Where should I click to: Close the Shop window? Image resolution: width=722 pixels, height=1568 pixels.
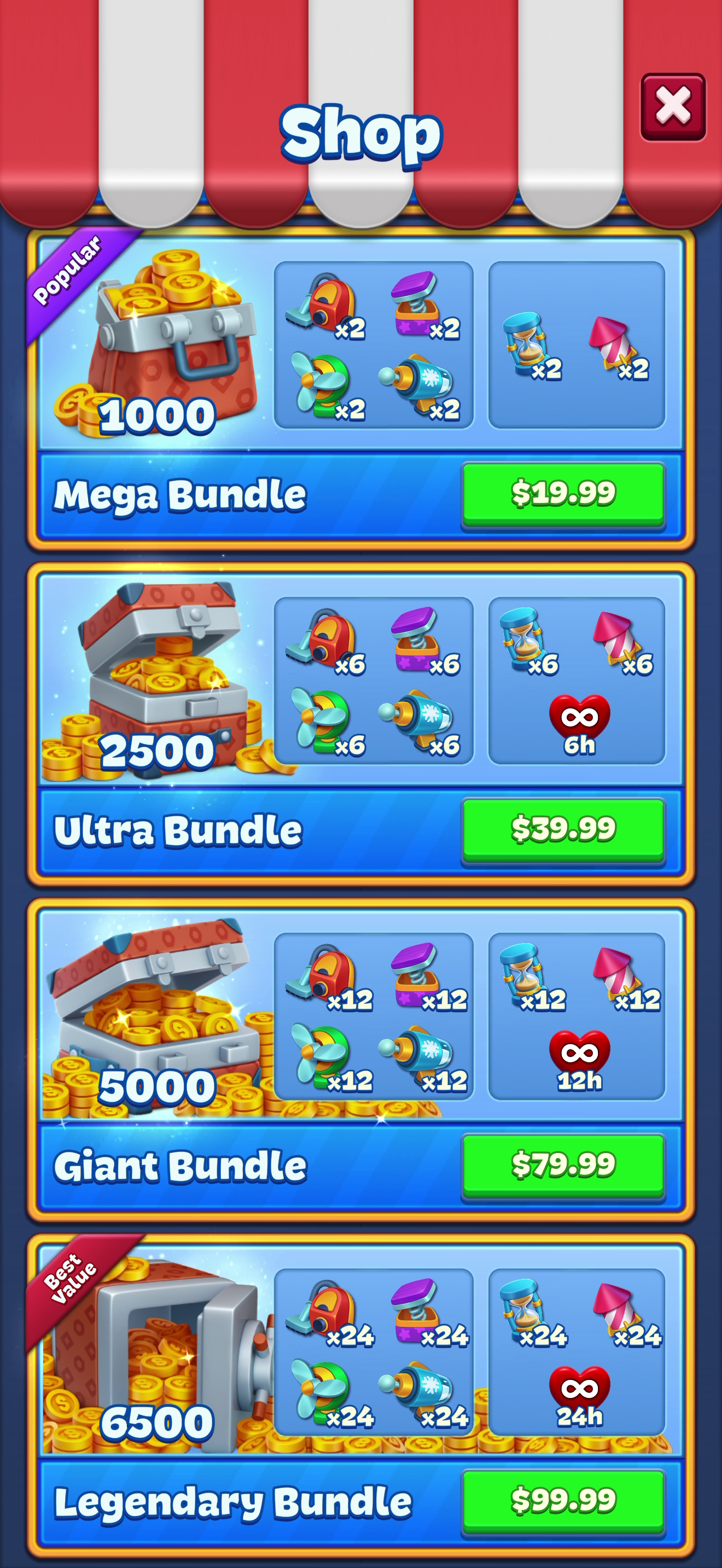click(673, 107)
